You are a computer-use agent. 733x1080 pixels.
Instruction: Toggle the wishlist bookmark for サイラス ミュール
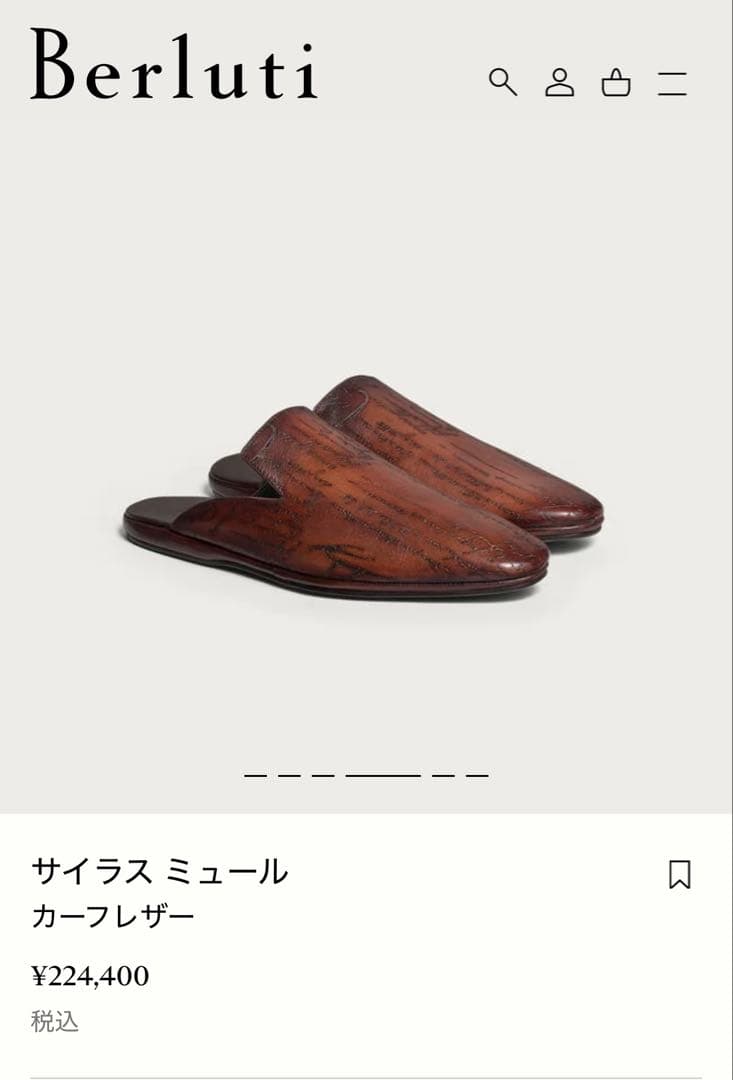[679, 874]
